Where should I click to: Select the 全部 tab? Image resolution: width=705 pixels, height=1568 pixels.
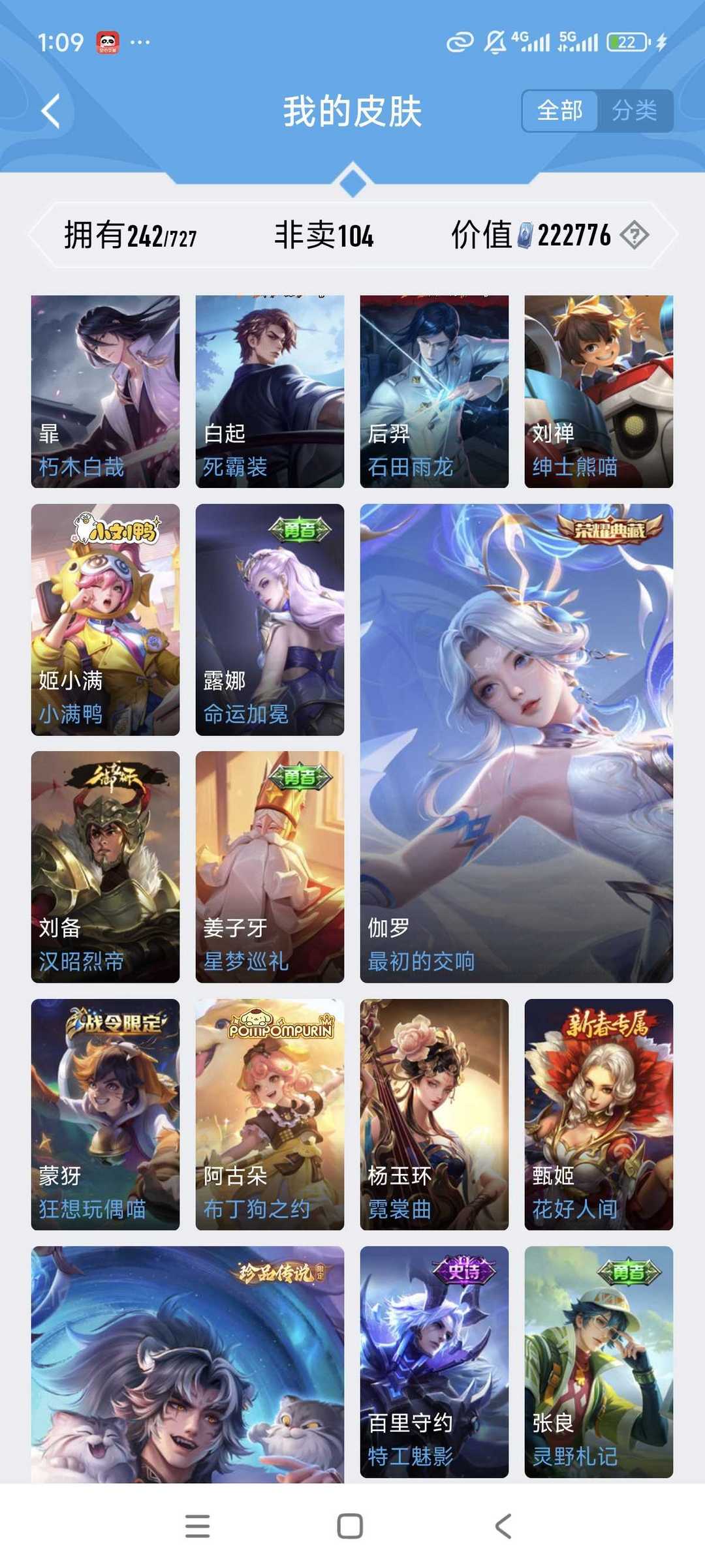click(x=560, y=110)
